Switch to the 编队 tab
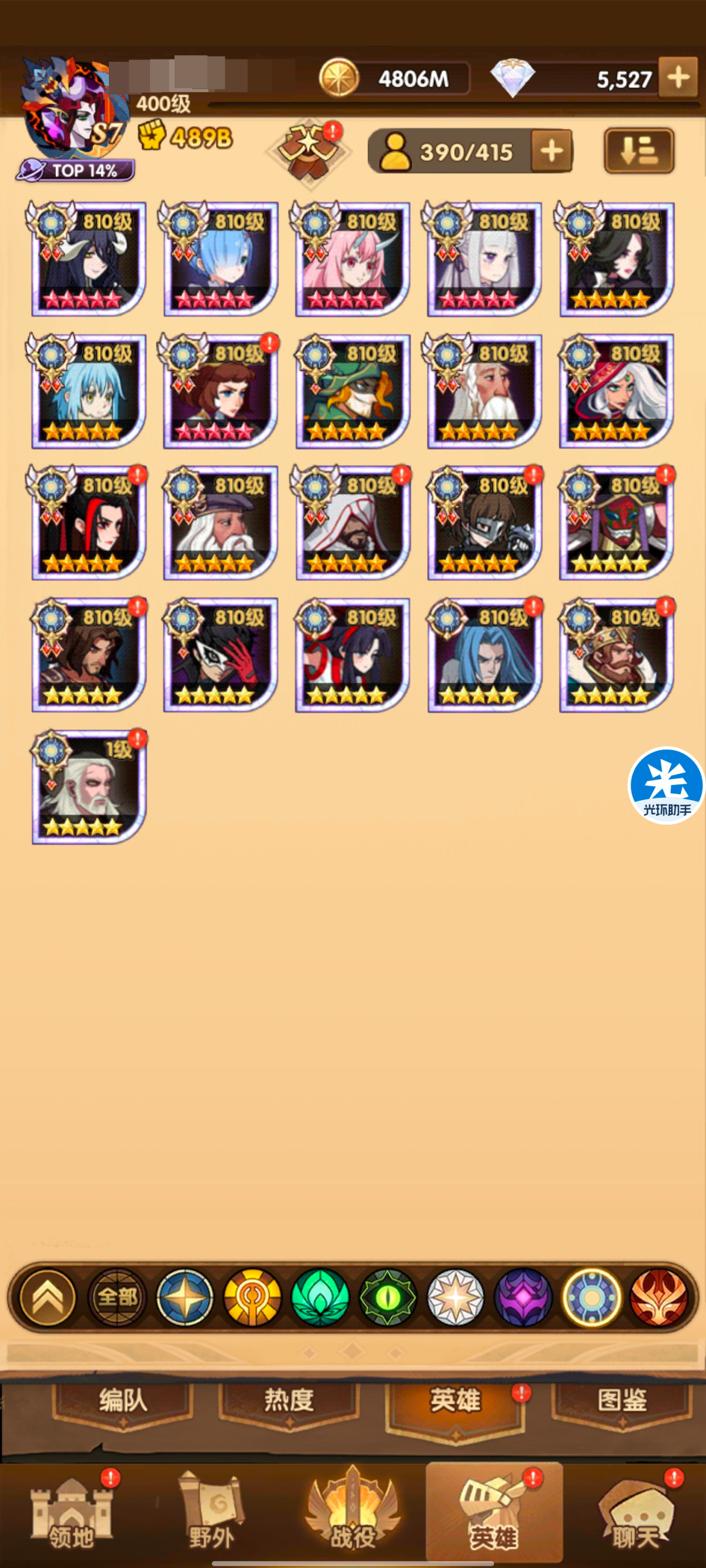The width and height of the screenshot is (706, 1568). [x=123, y=1400]
